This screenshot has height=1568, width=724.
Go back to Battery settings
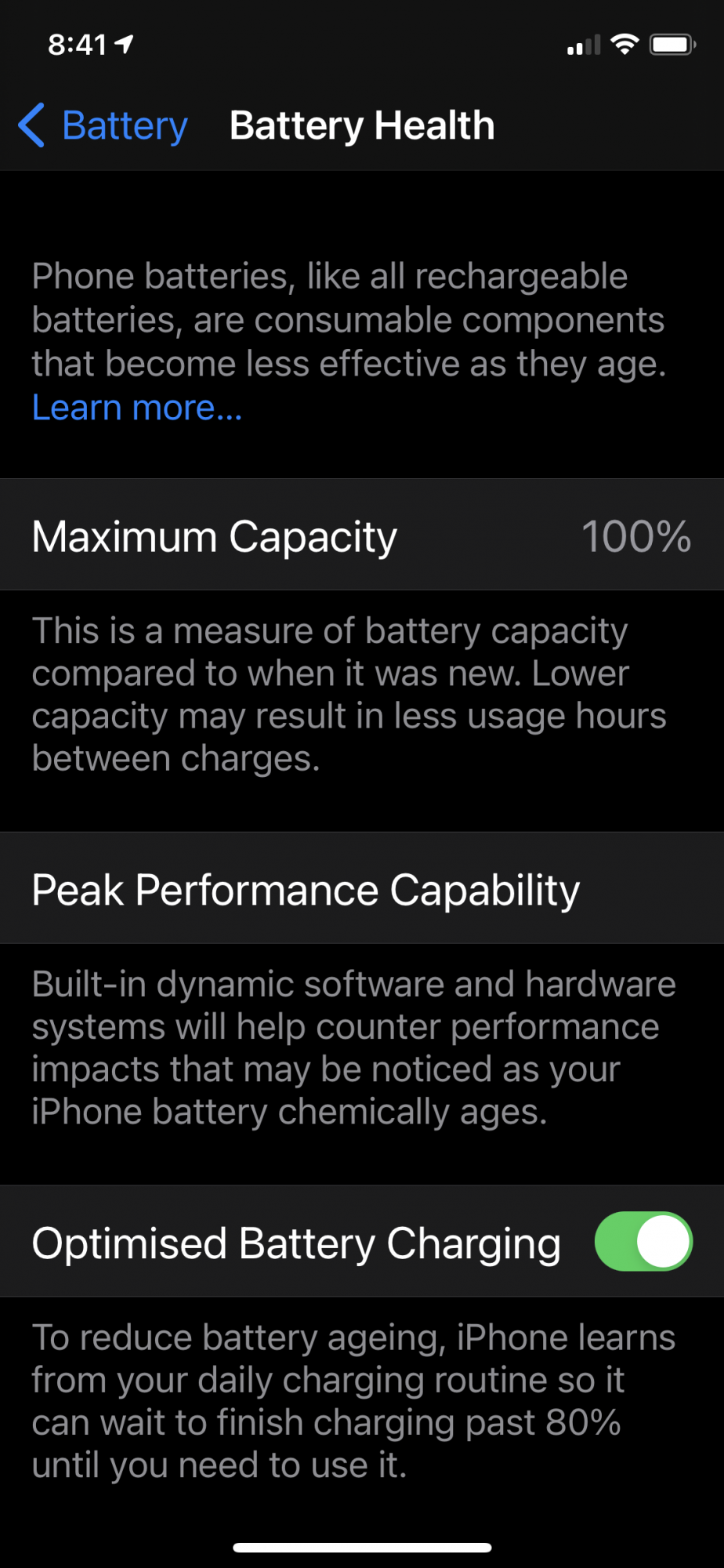pyautogui.click(x=103, y=125)
